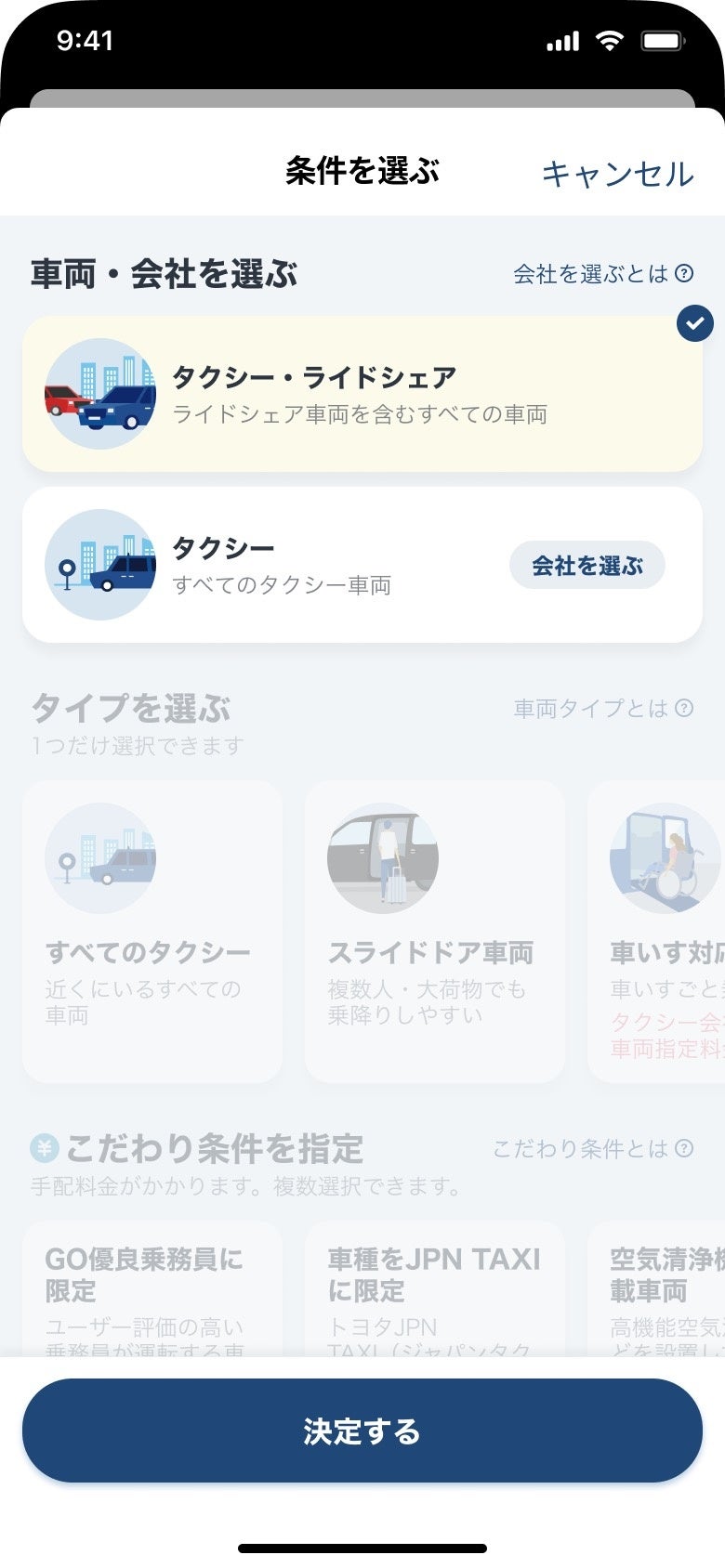Viewport: 725px width, 1568px height.
Task: Tap キャンセル to close the sheet
Action: point(617,174)
